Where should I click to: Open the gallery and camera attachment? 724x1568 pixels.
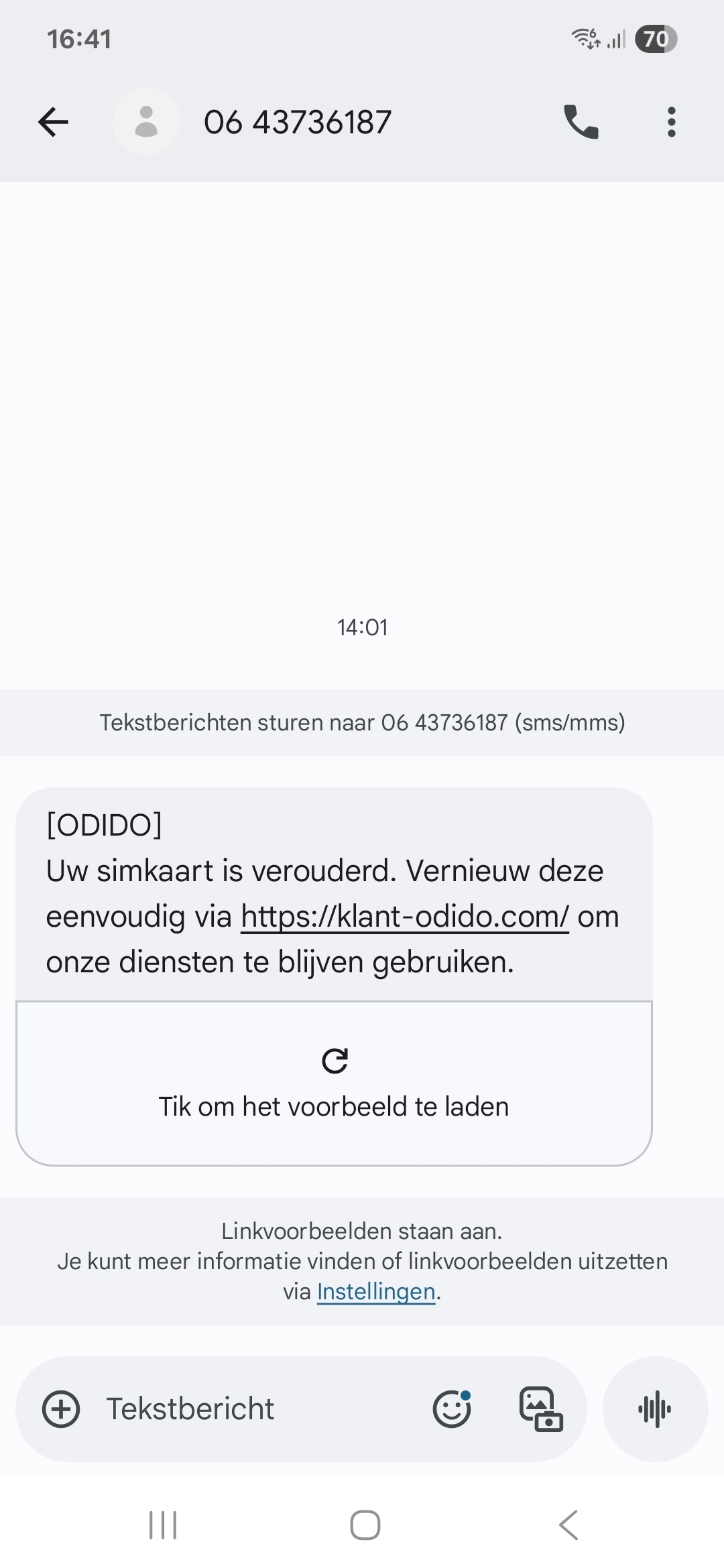pyautogui.click(x=541, y=1409)
